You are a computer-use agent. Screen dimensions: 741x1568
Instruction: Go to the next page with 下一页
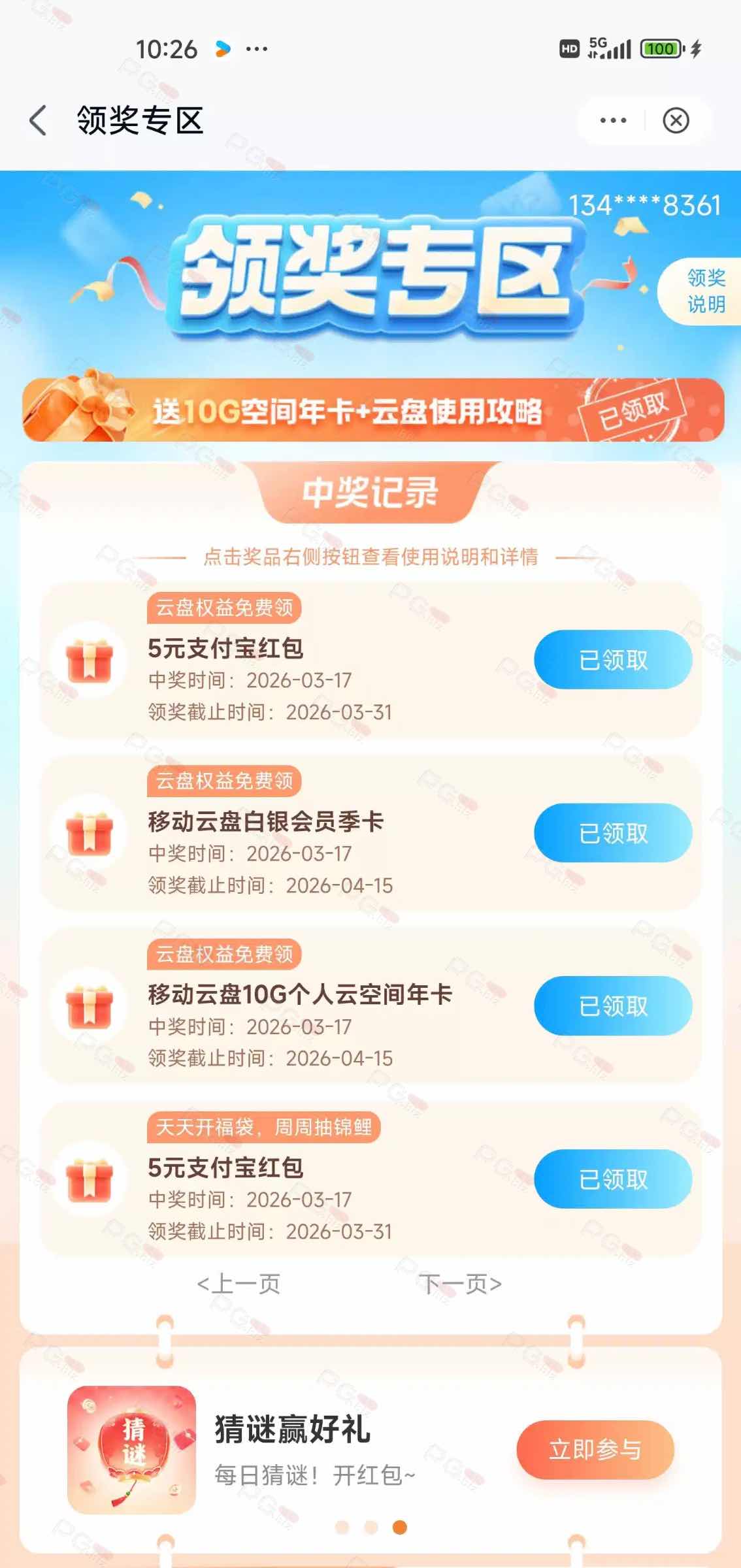tap(460, 1284)
